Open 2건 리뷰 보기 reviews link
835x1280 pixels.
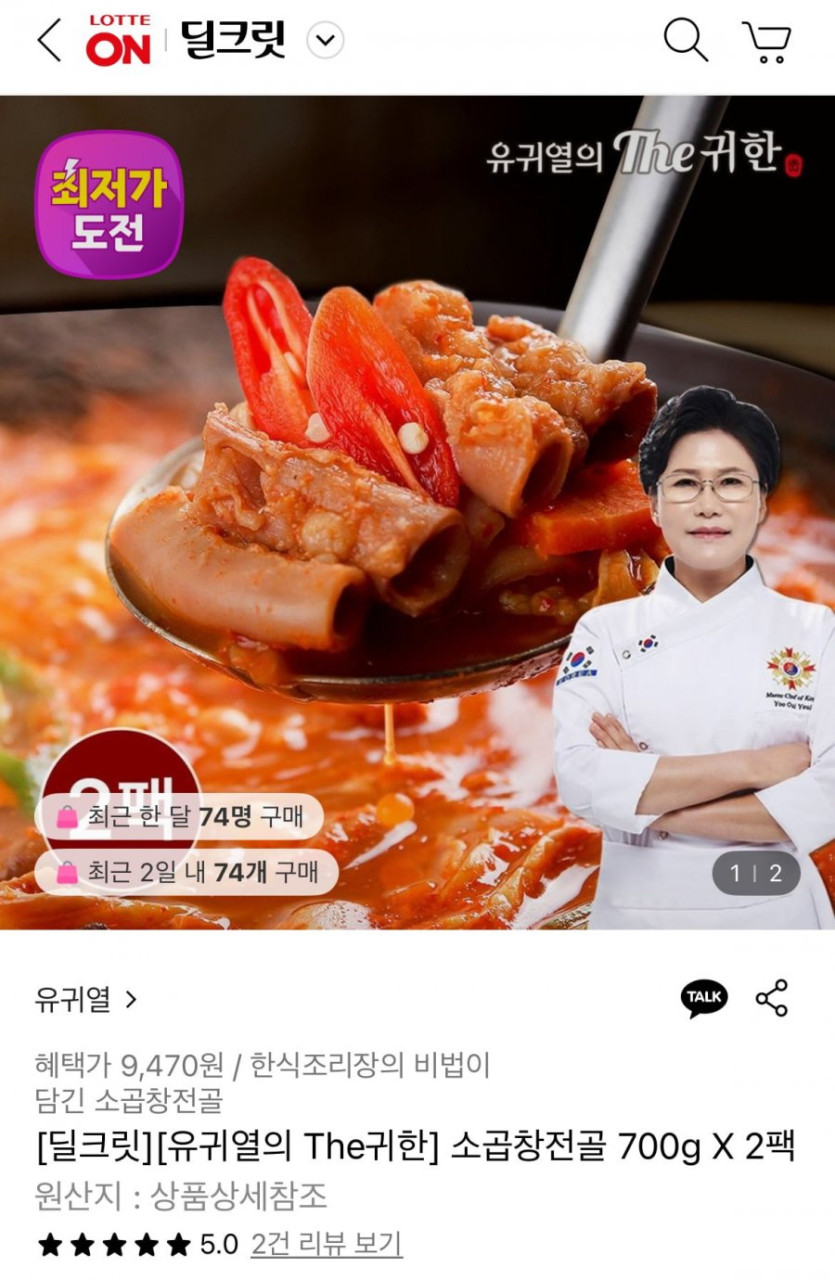(326, 1244)
